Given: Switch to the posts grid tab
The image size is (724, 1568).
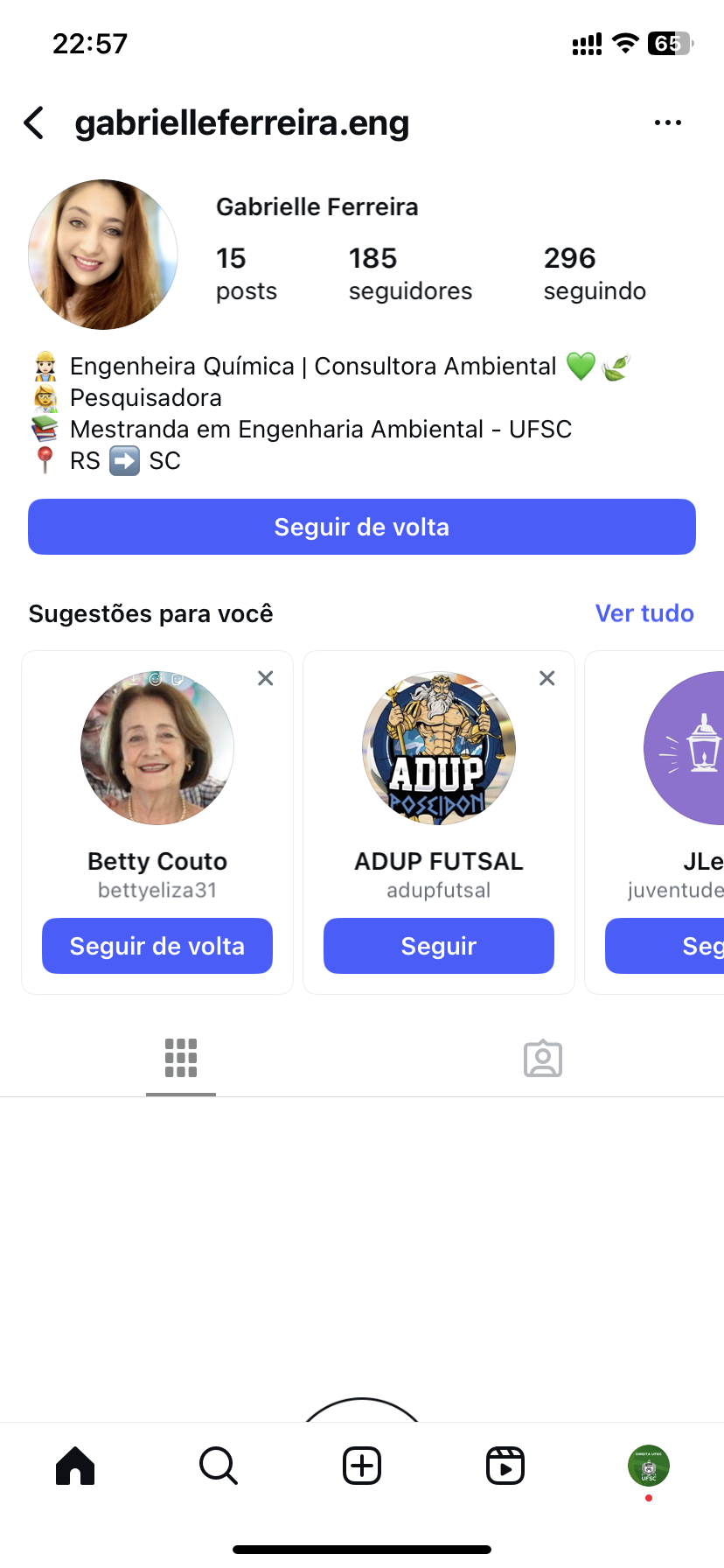Looking at the screenshot, I should pos(181,1058).
